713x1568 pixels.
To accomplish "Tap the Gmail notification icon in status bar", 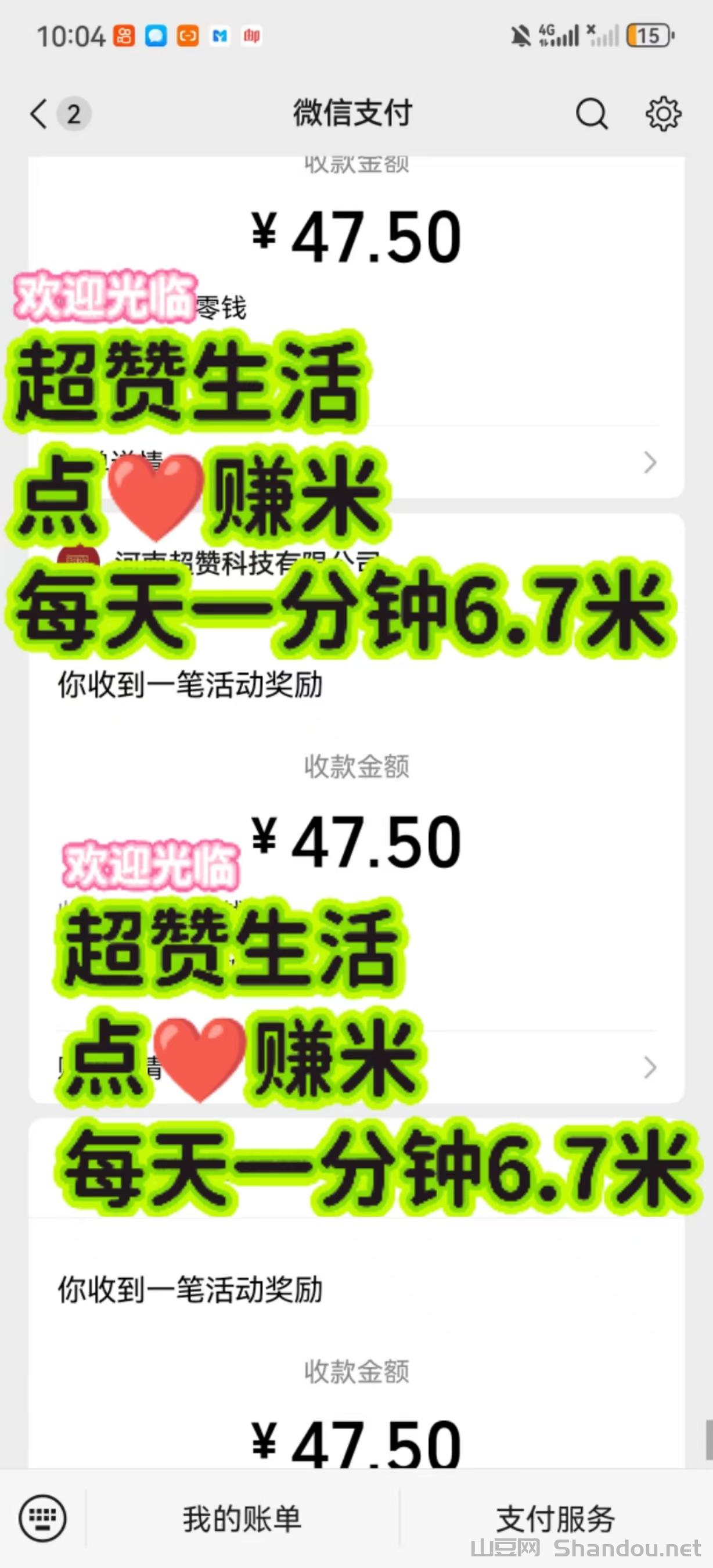I will pos(220,37).
